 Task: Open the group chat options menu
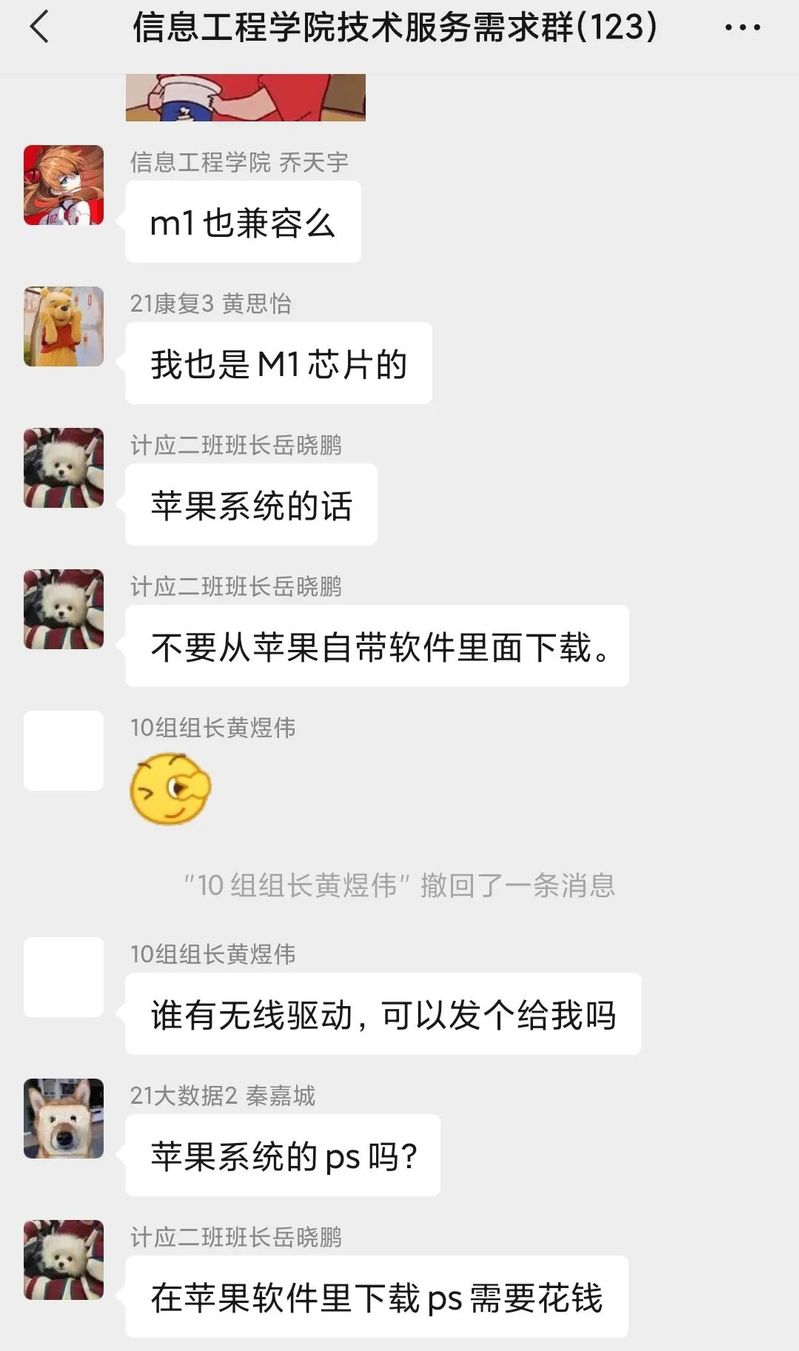(x=742, y=28)
